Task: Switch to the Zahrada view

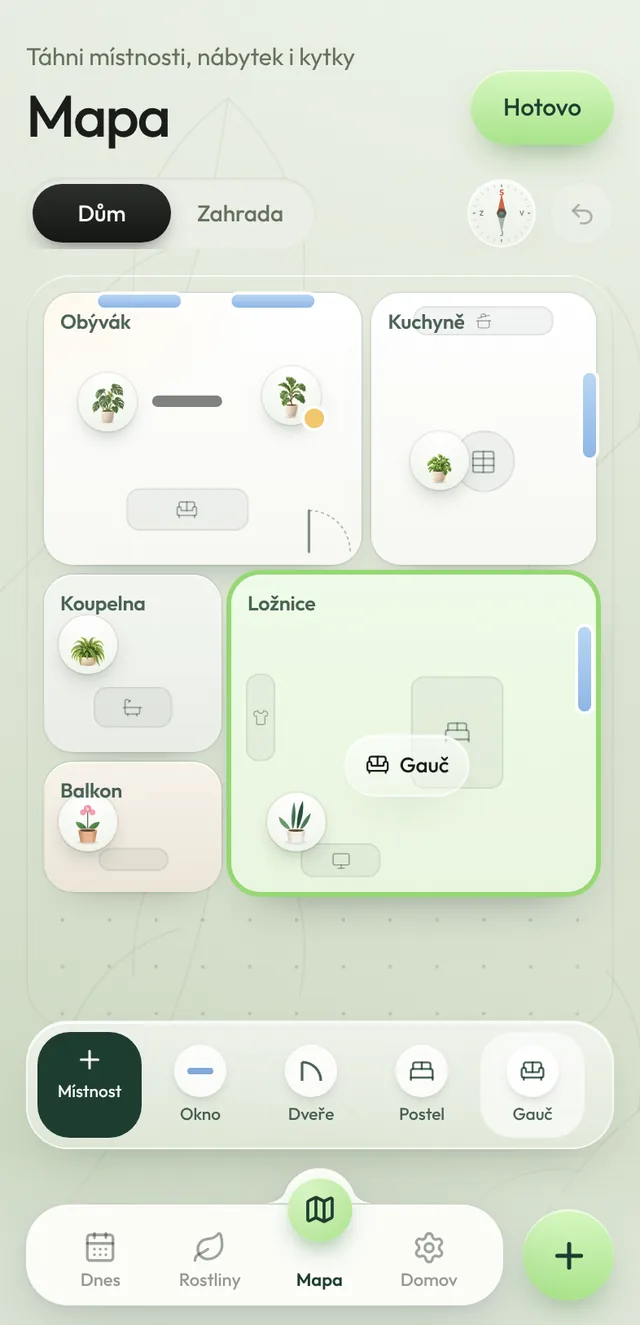Action: [x=240, y=214]
